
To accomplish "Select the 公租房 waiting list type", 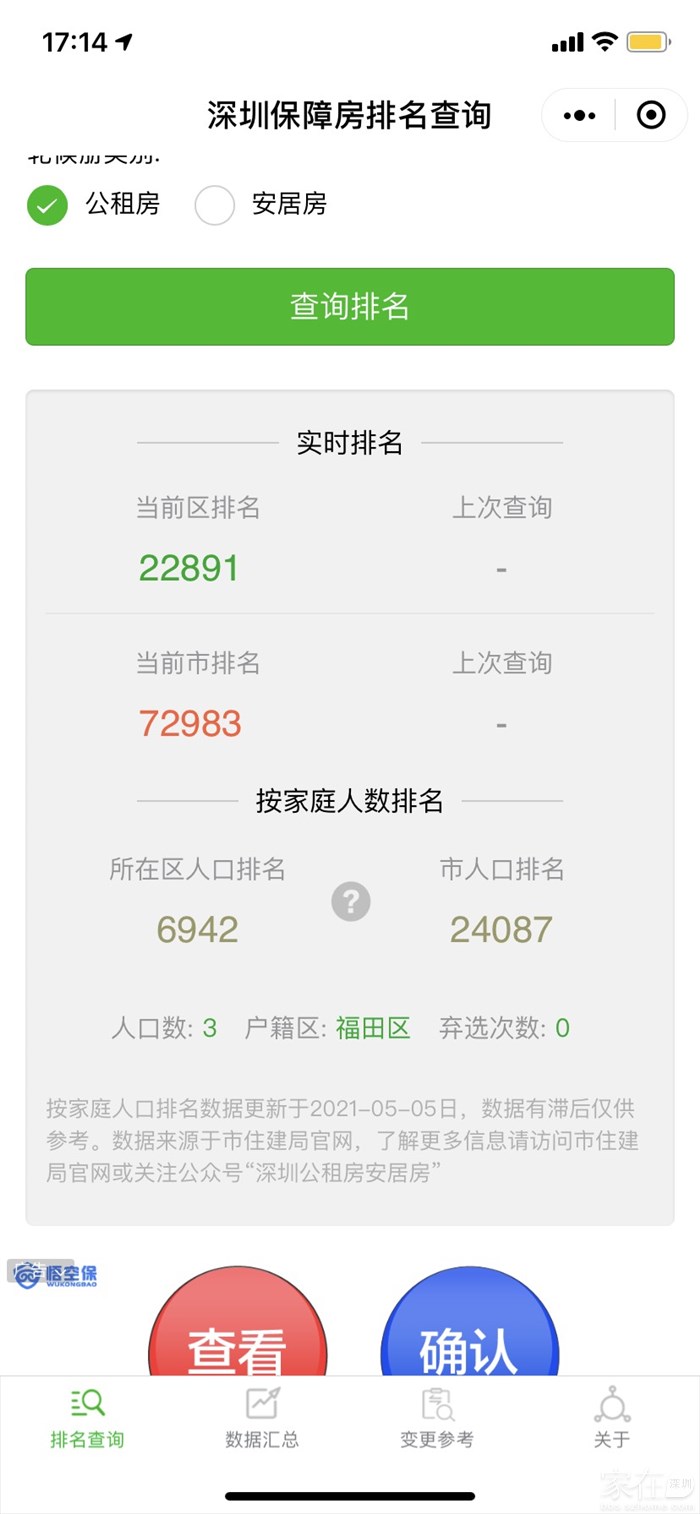I will (x=48, y=205).
